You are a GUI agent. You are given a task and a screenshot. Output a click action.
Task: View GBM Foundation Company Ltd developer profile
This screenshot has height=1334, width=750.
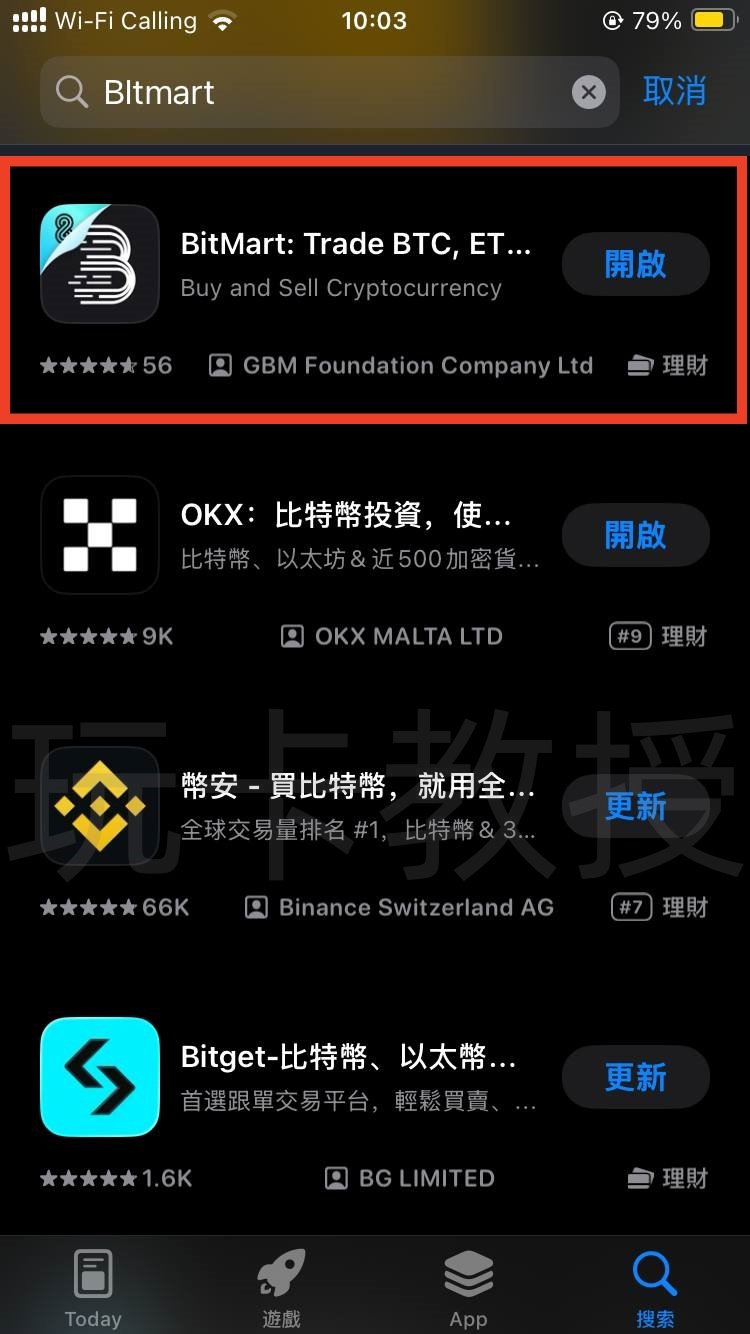click(400, 365)
